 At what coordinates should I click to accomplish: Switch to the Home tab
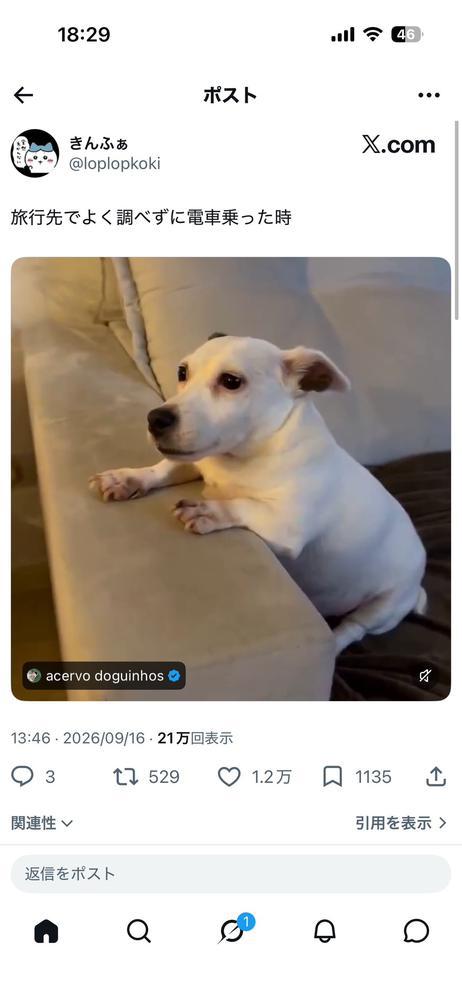pos(46,931)
